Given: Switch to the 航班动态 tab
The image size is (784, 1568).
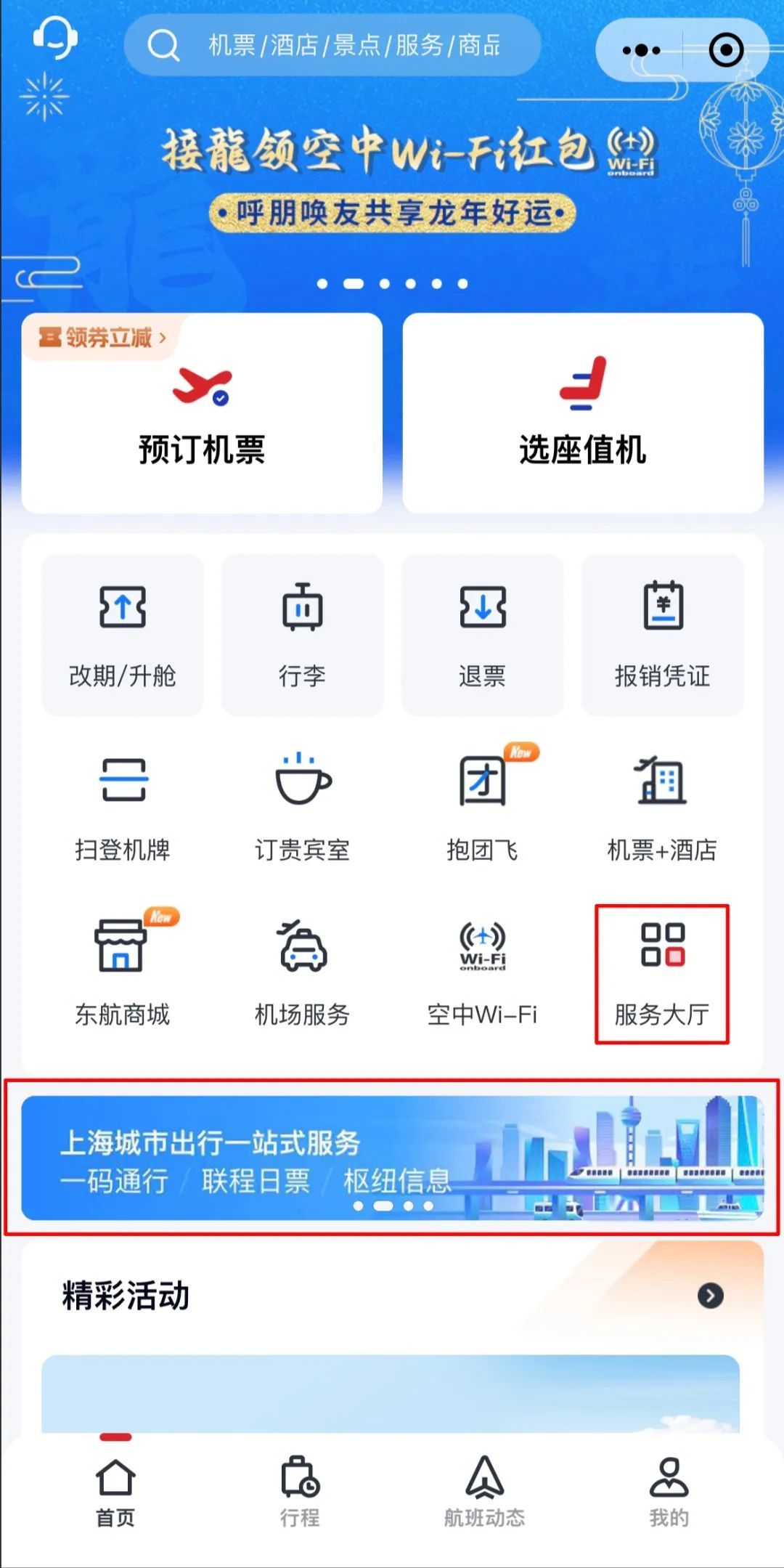Looking at the screenshot, I should coord(484,1491).
